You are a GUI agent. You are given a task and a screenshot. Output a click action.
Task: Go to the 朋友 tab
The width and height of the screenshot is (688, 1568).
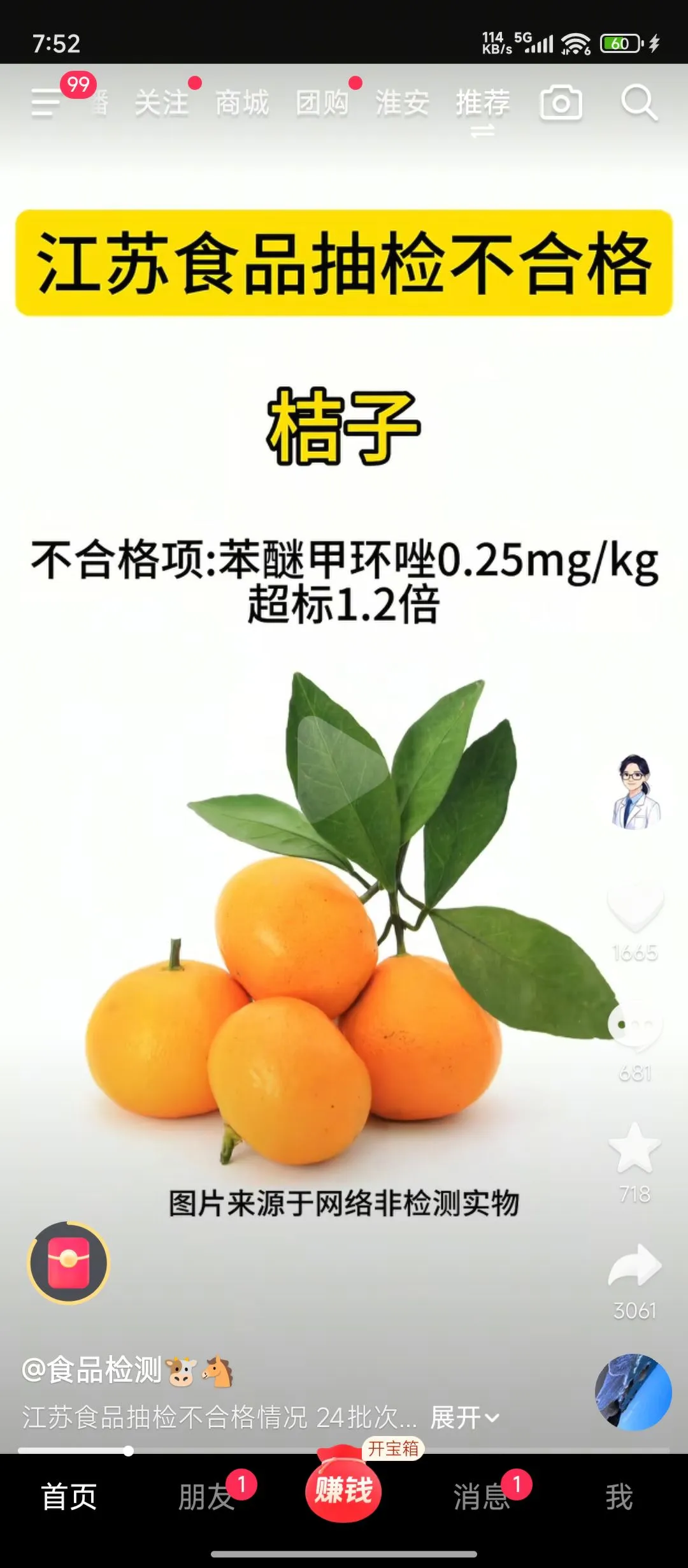[206, 1497]
